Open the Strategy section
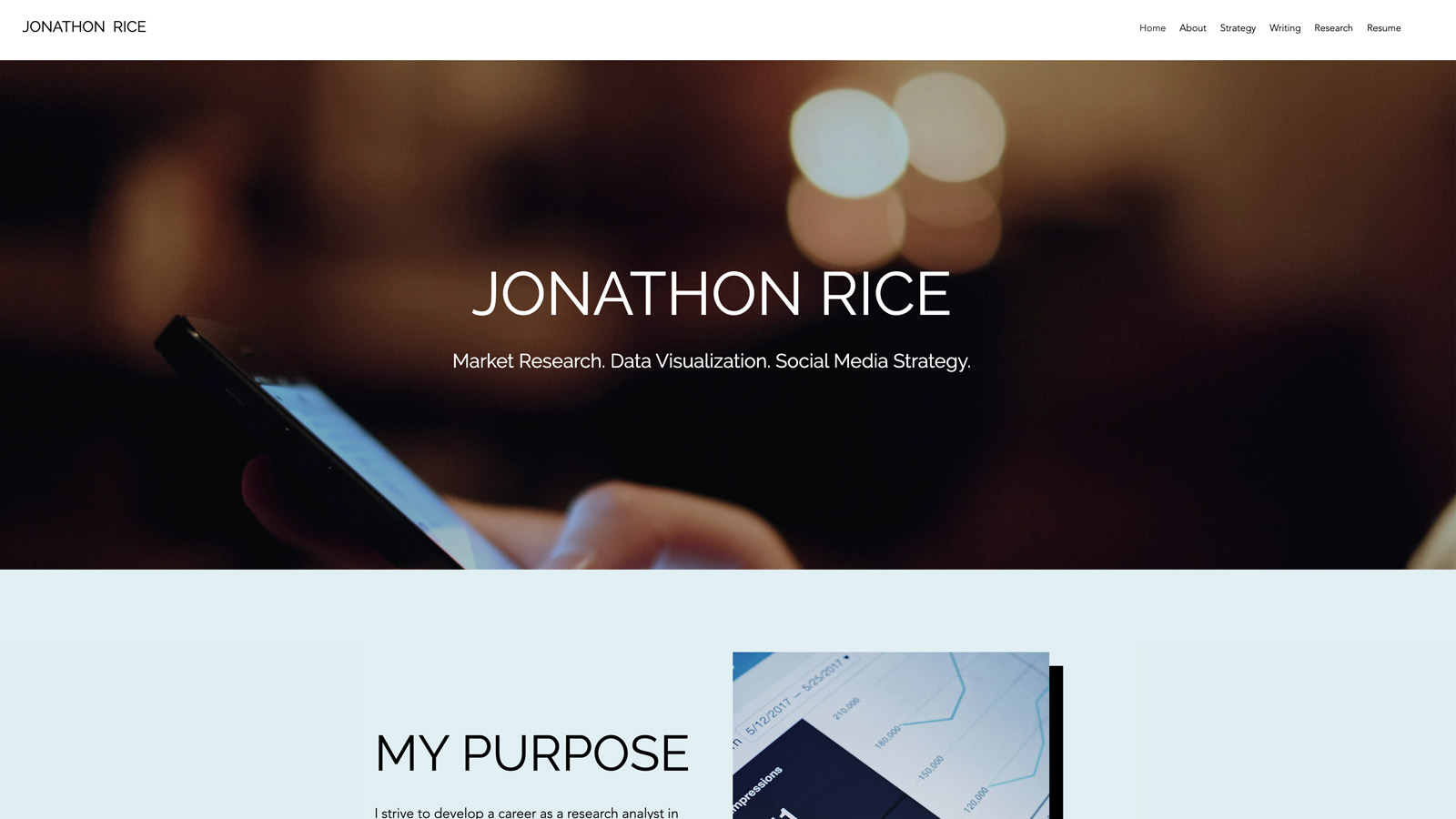The width and height of the screenshot is (1456, 819). coord(1238,28)
